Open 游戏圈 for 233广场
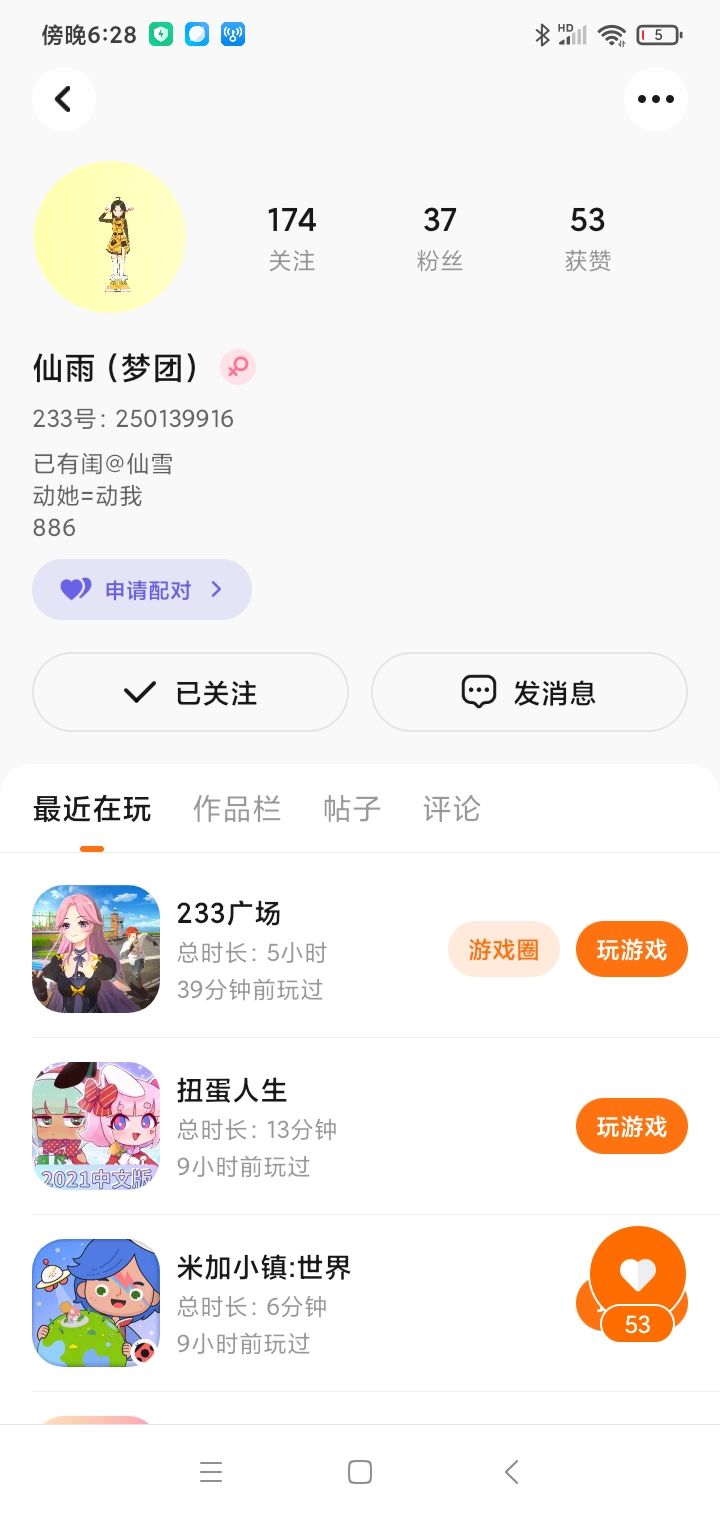The height and width of the screenshot is (1520, 720). [x=503, y=949]
